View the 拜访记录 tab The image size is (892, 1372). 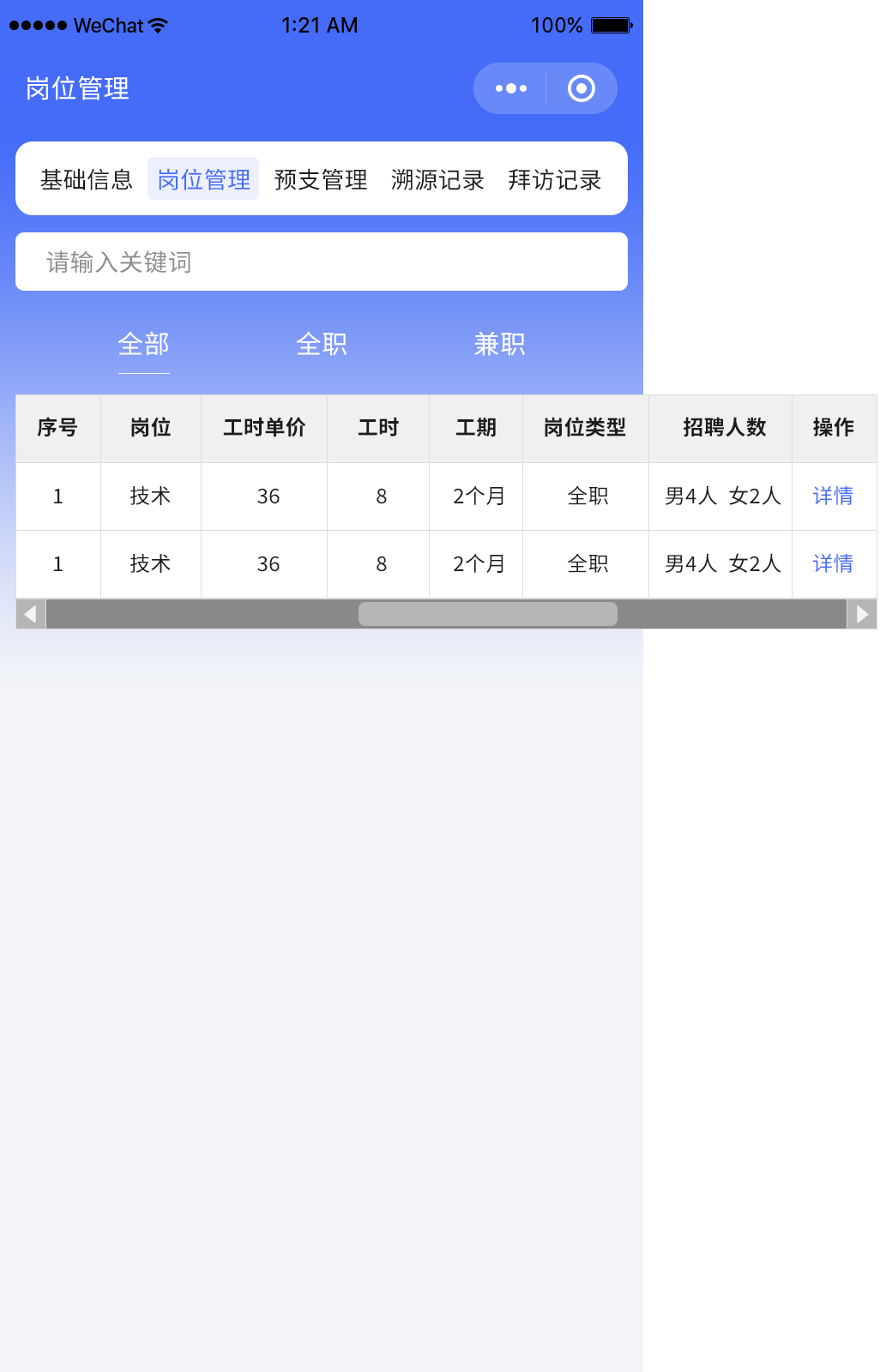(x=554, y=179)
